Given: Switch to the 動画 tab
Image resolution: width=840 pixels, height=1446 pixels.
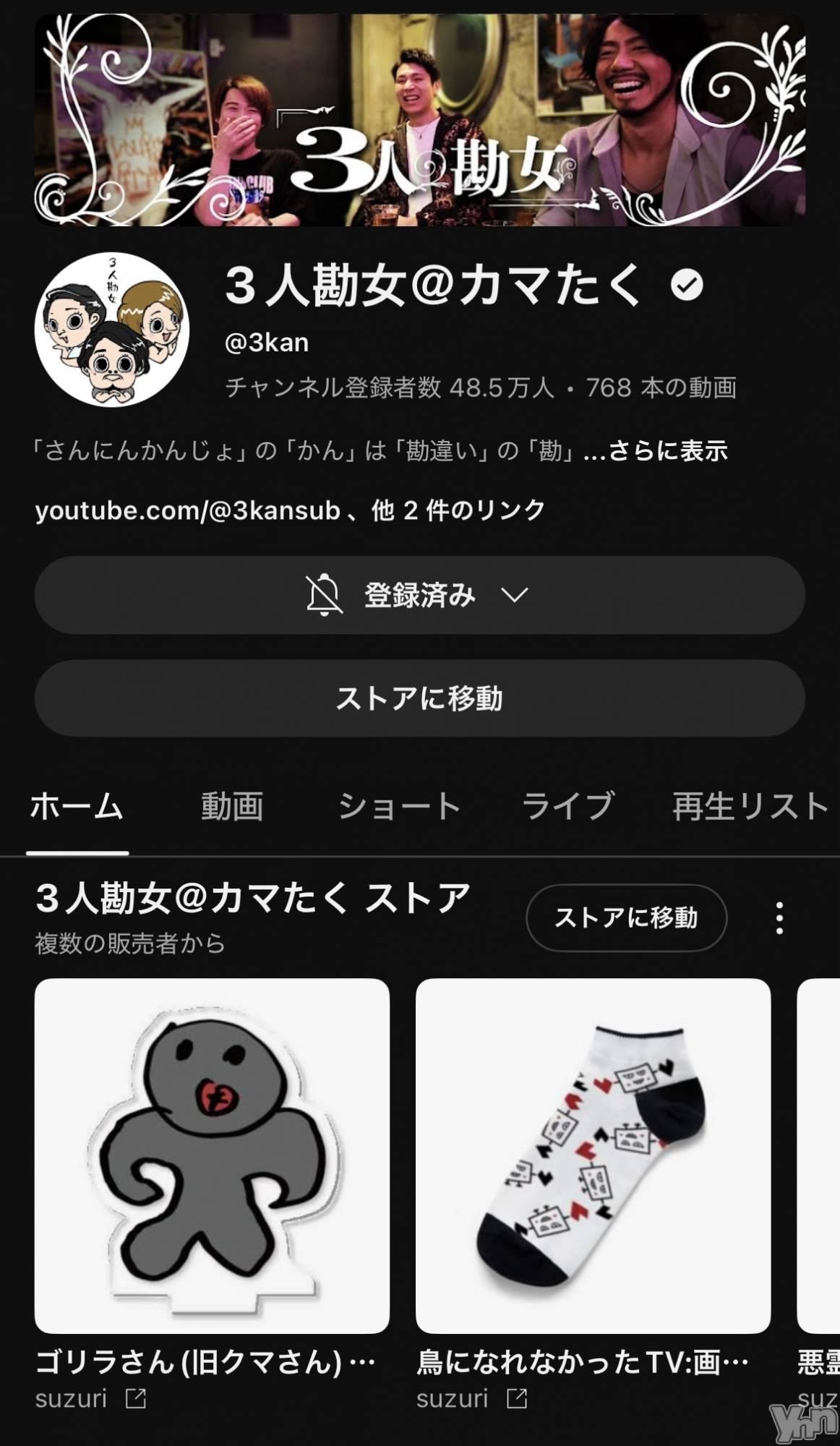Looking at the screenshot, I should (232, 807).
